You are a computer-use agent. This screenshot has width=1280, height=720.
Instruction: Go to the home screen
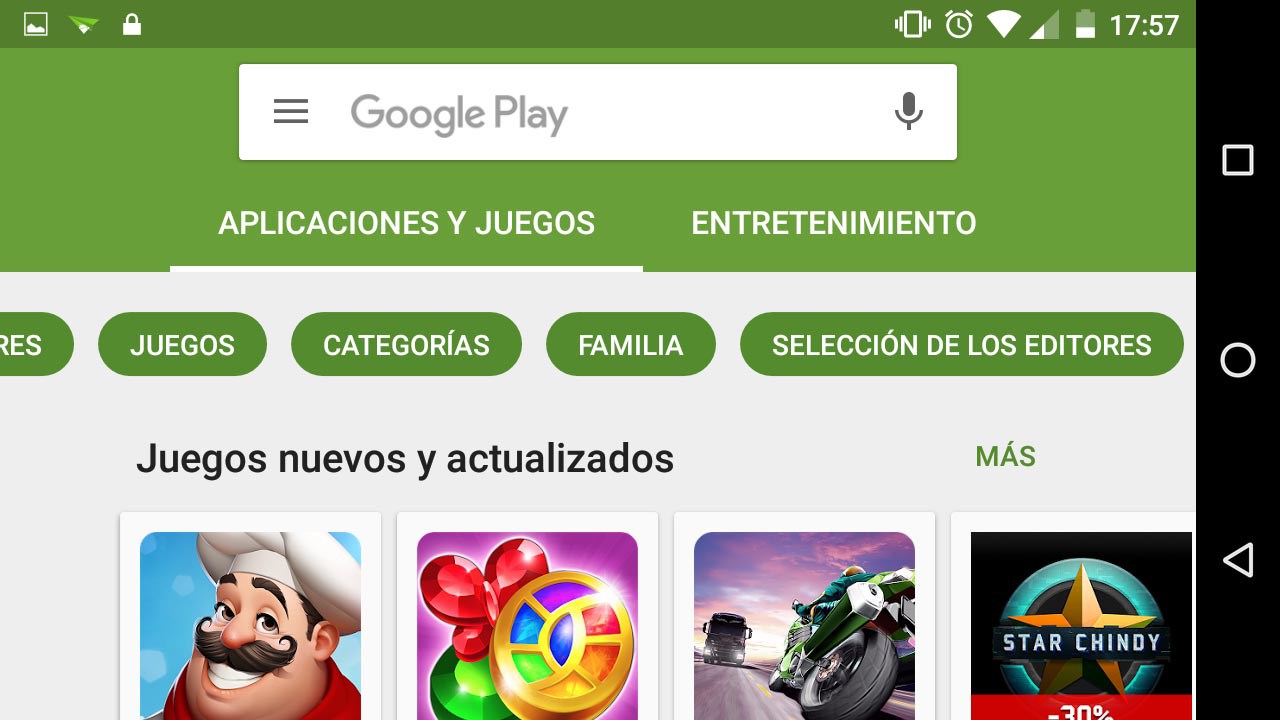pyautogui.click(x=1238, y=360)
